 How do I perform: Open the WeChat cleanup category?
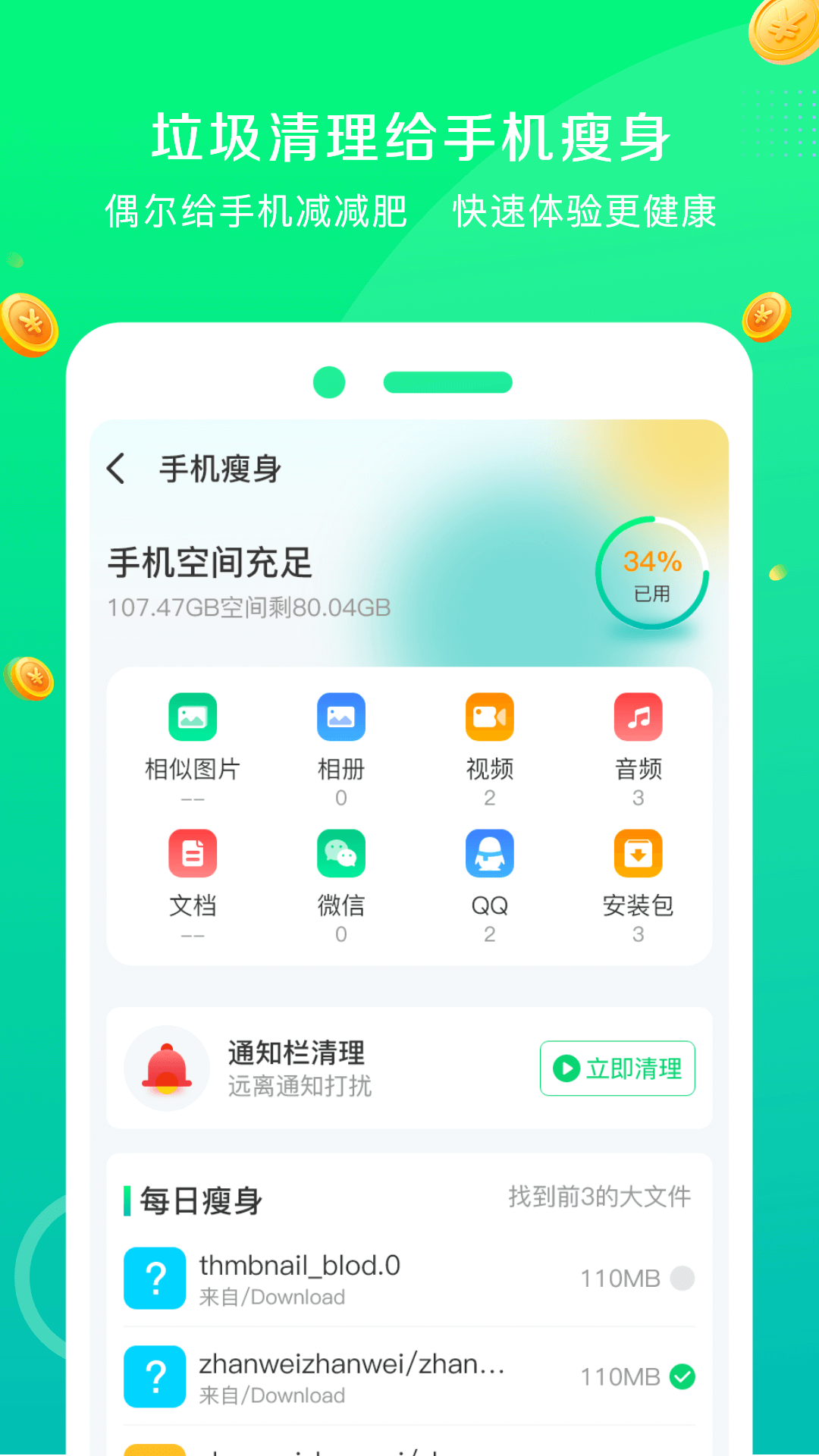[340, 876]
